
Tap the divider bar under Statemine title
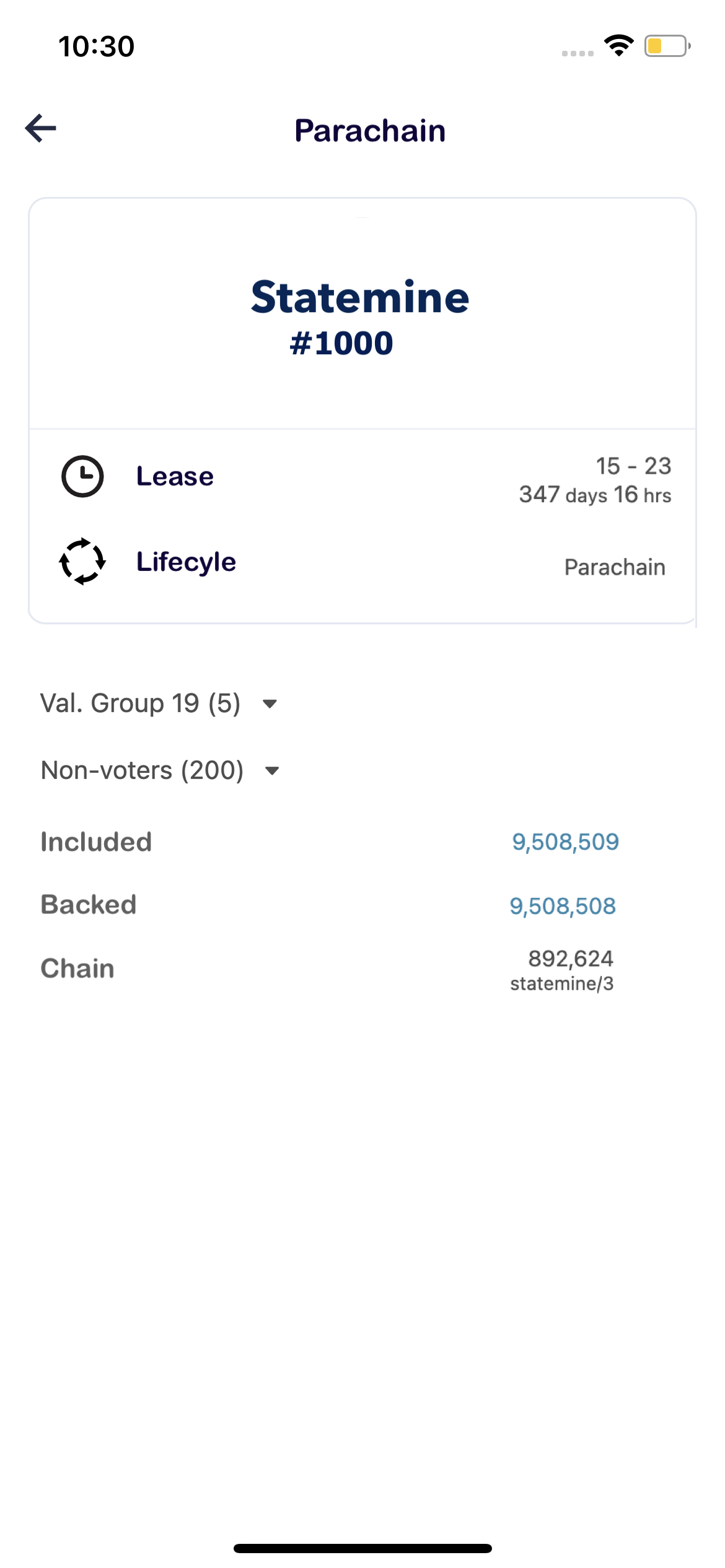[x=361, y=403]
